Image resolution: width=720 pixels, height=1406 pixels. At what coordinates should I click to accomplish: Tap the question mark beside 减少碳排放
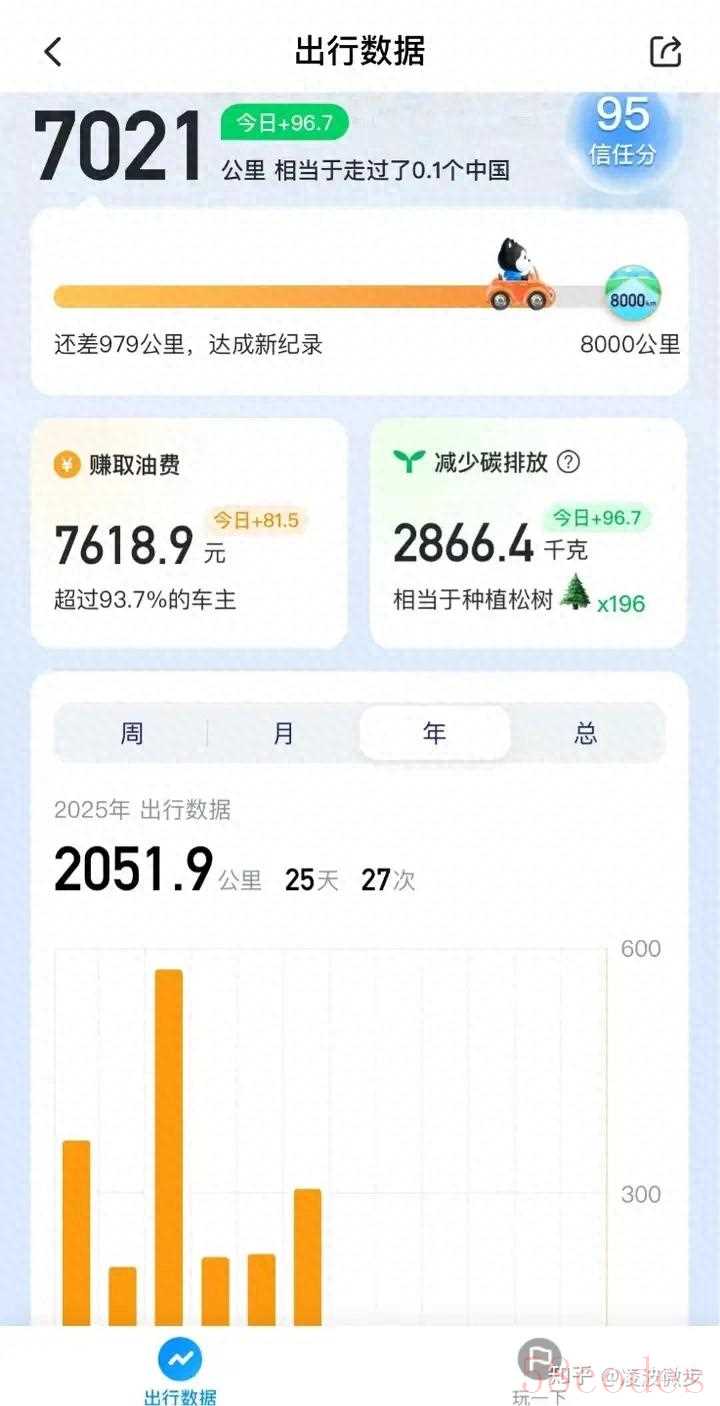tap(568, 462)
